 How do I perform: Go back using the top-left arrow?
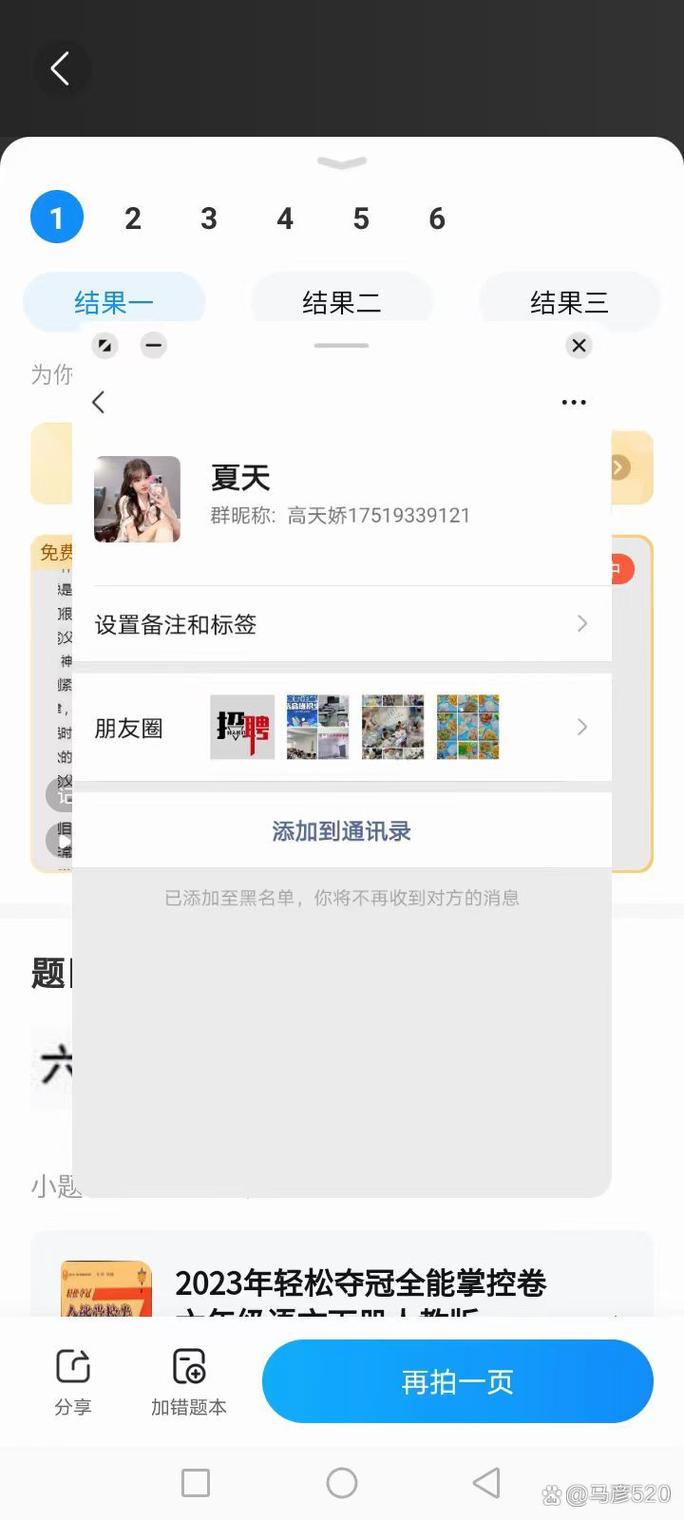tap(60, 69)
